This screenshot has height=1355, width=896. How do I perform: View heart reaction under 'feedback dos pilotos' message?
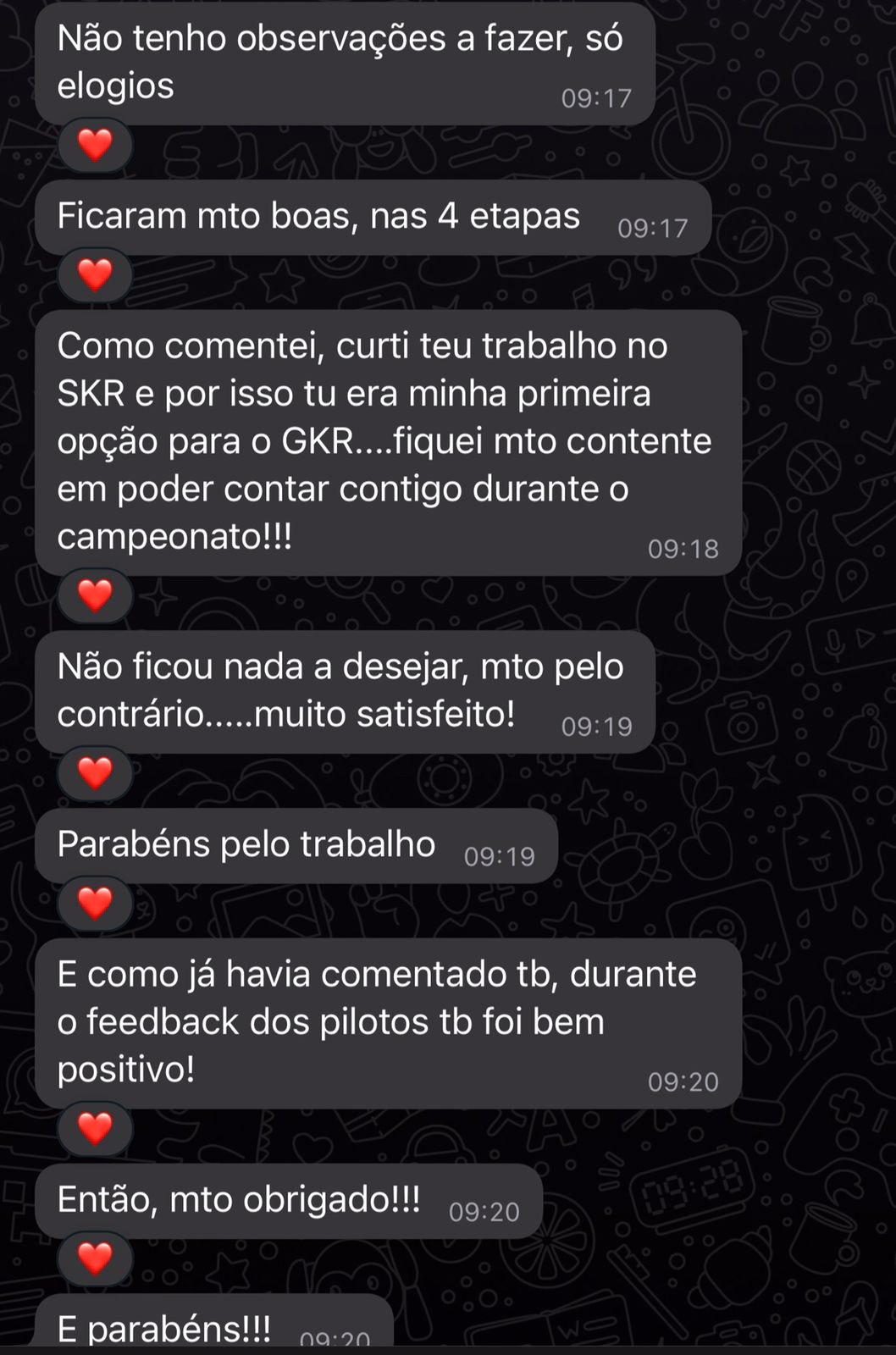[x=95, y=1127]
